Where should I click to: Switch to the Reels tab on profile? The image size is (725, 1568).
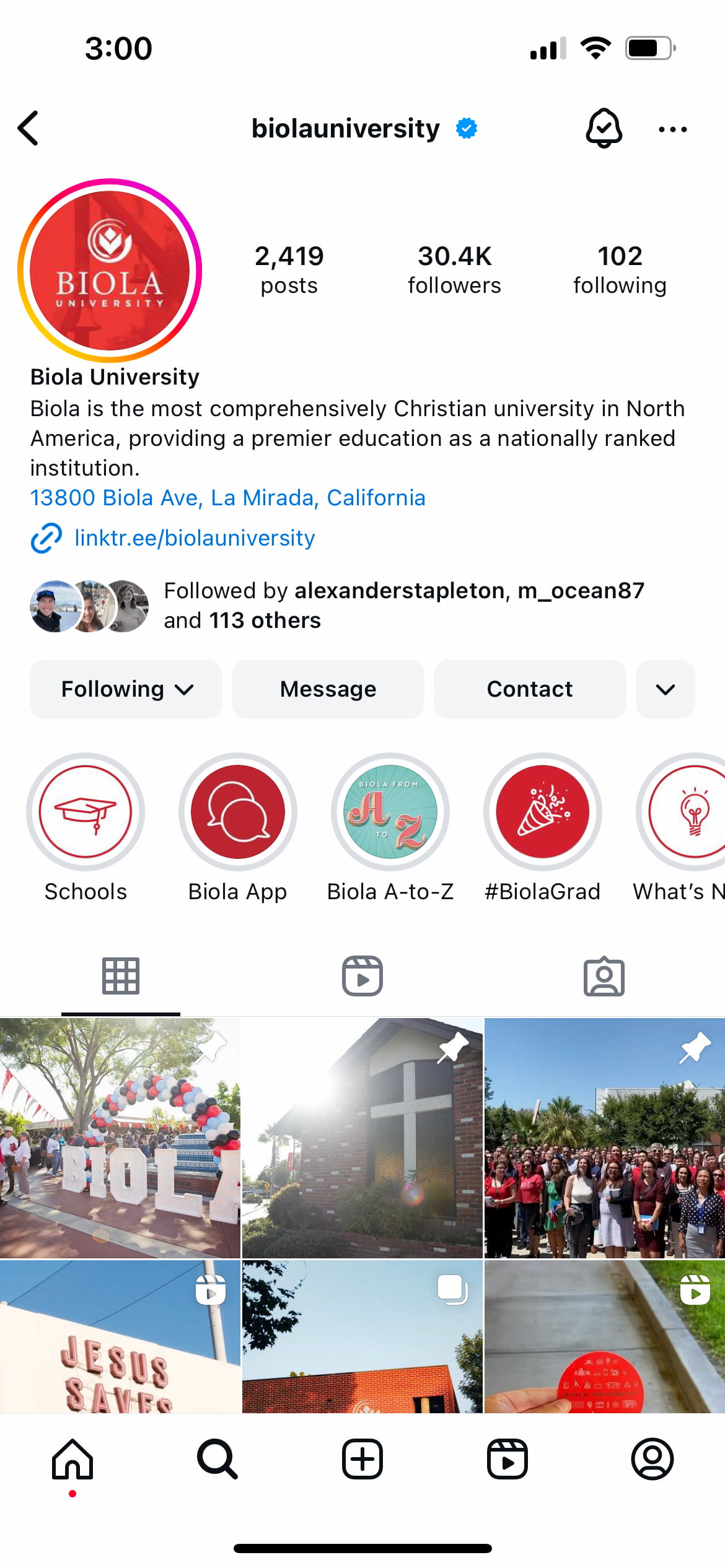(x=362, y=977)
